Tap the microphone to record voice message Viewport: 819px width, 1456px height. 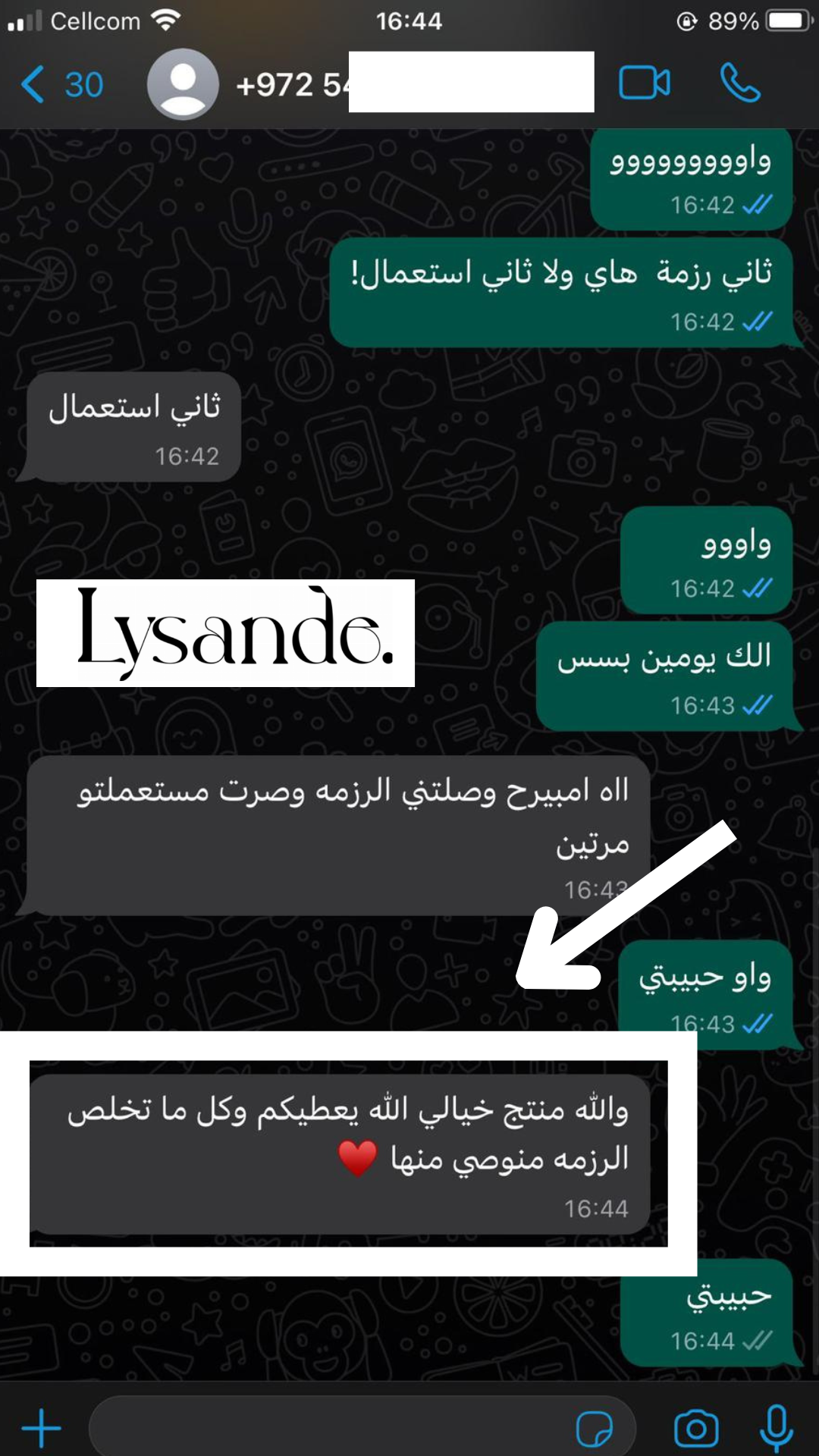[x=777, y=1428]
